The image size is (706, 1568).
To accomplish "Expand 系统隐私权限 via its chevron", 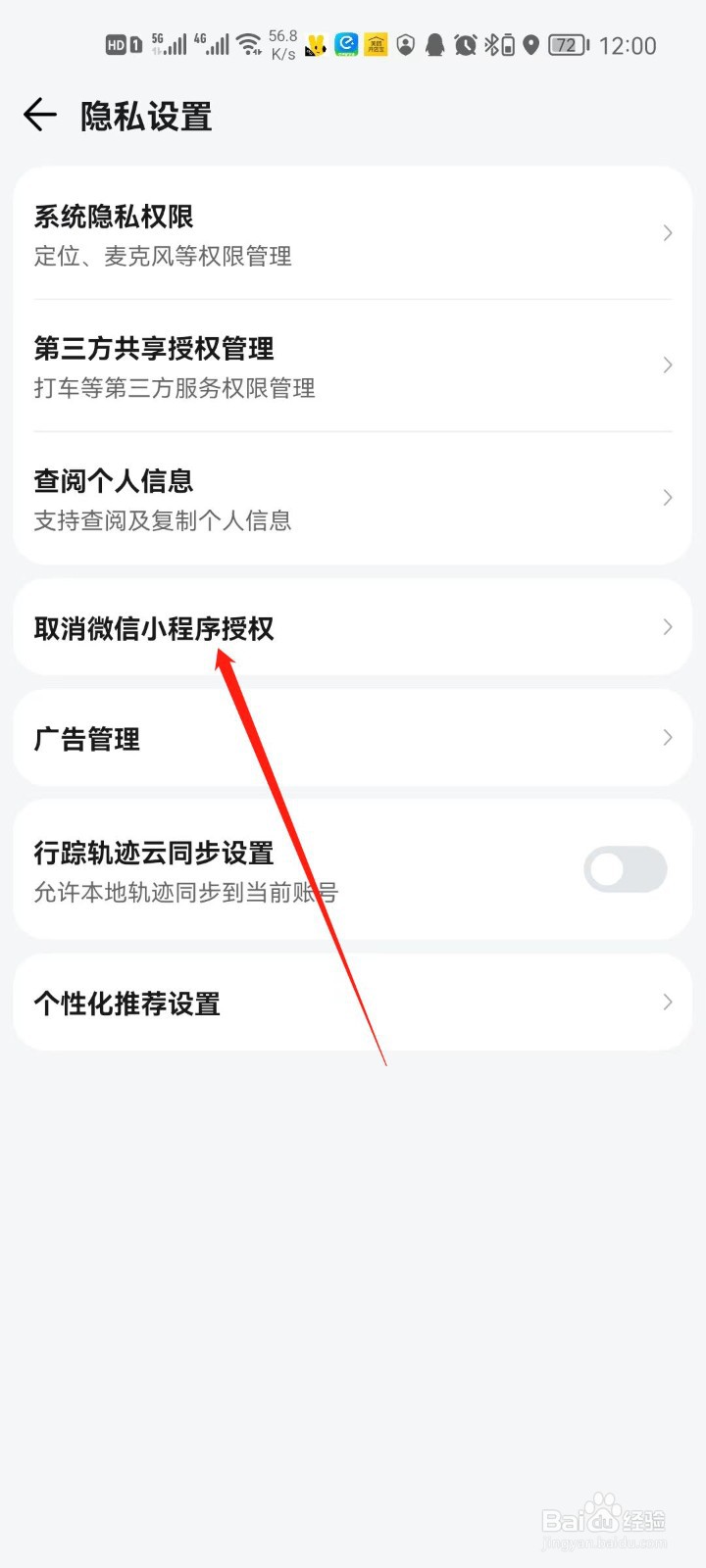I will [668, 233].
